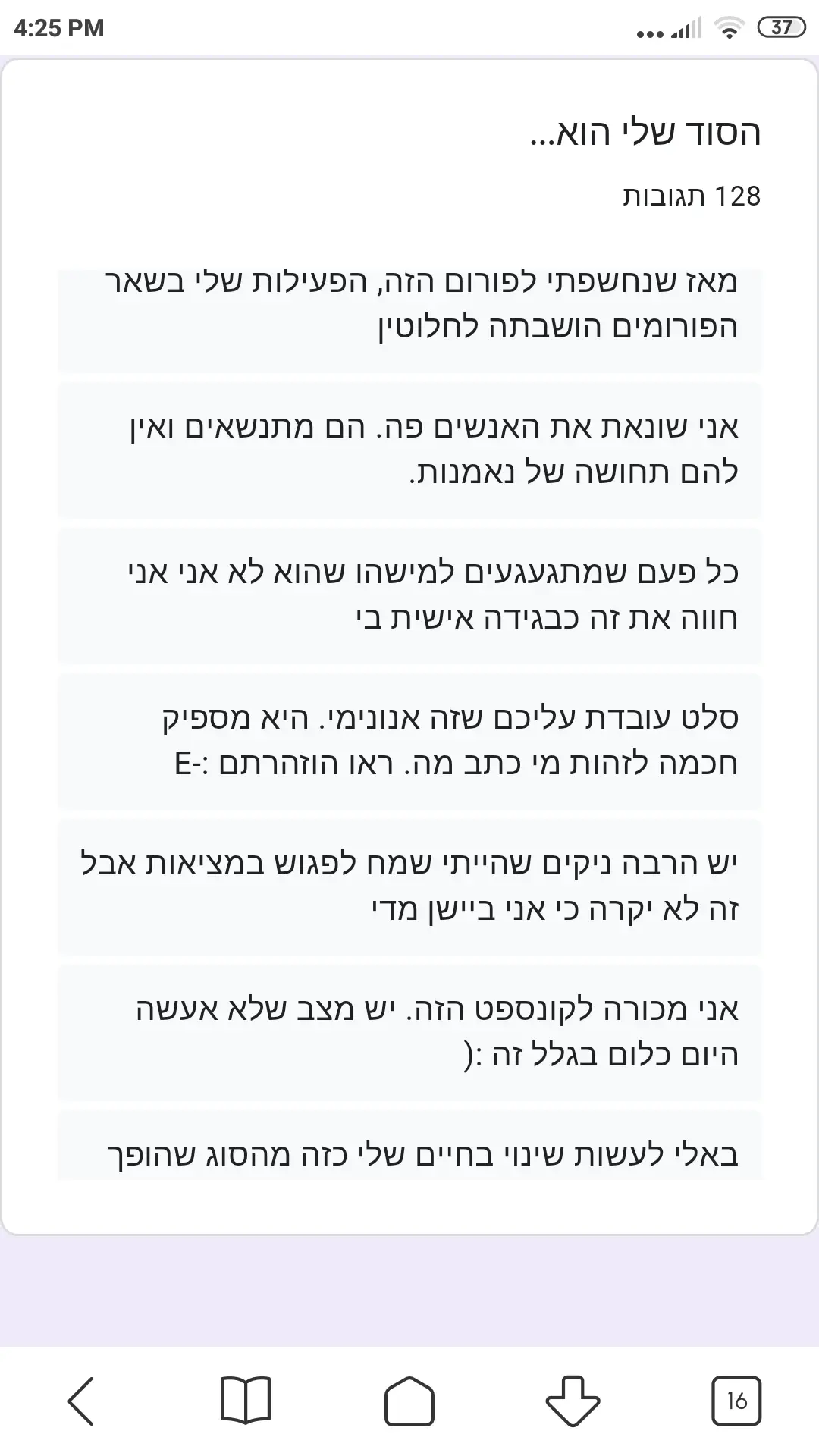The width and height of the screenshot is (819, 1456).
Task: Open the downloads arrow icon
Action: click(x=573, y=1401)
